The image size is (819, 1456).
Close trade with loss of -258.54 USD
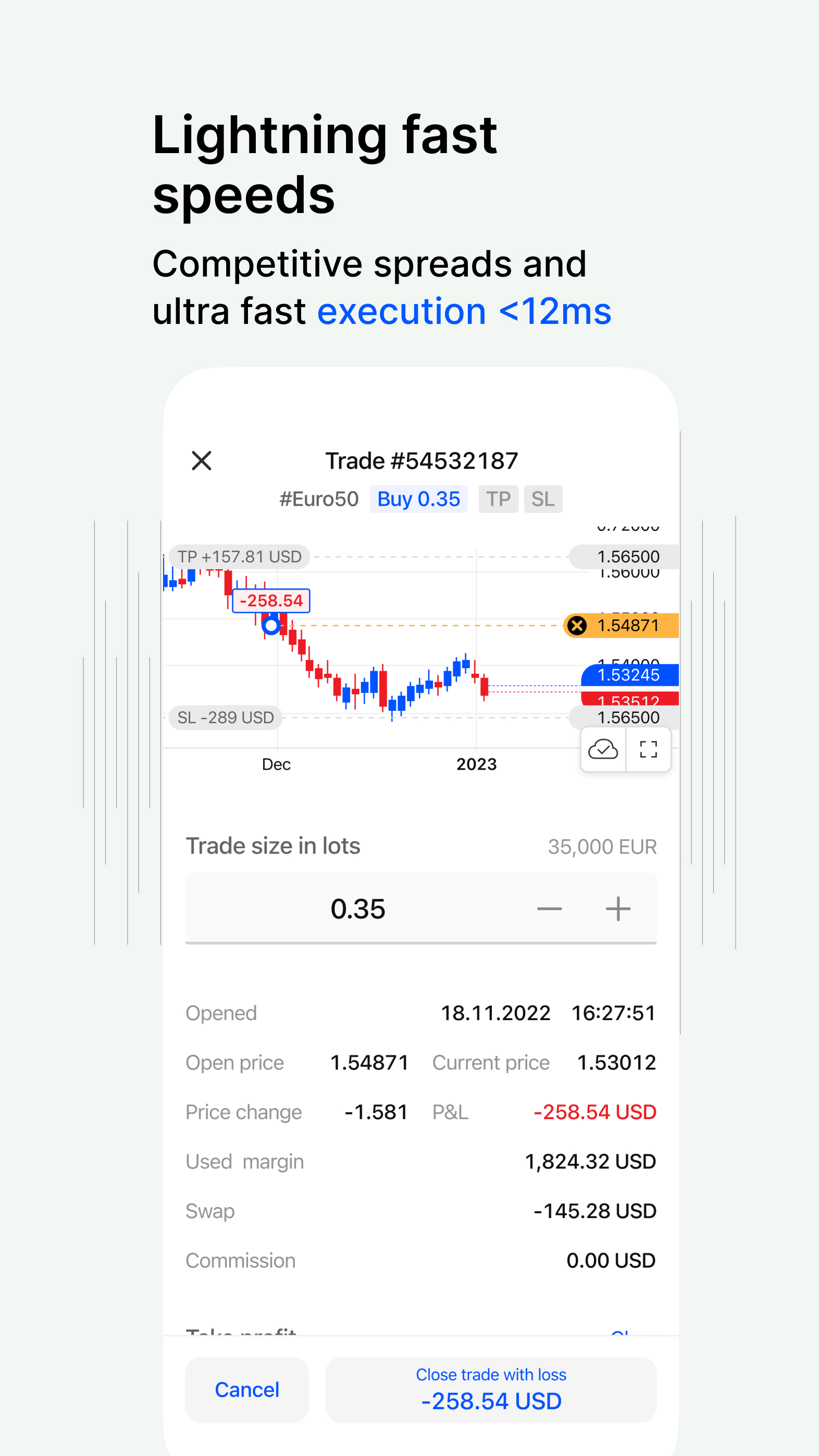pos(490,1389)
